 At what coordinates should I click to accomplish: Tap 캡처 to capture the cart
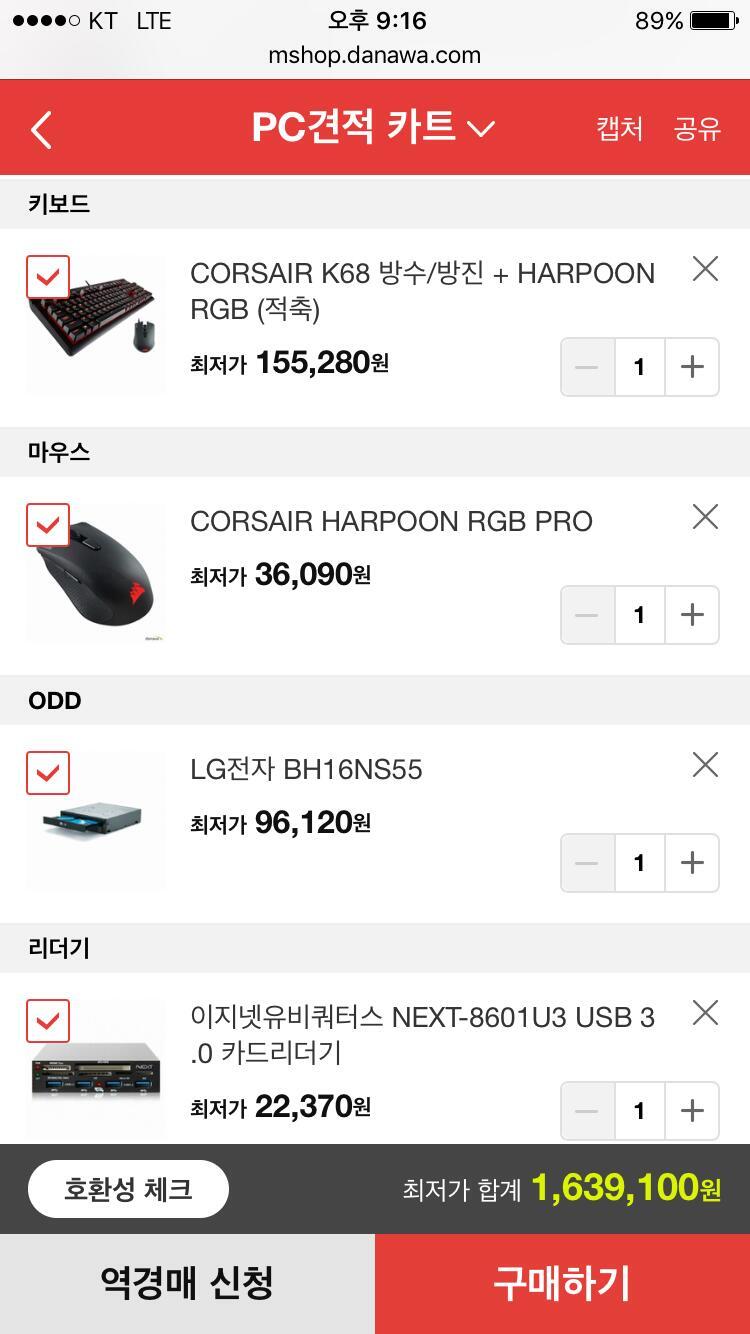(619, 129)
